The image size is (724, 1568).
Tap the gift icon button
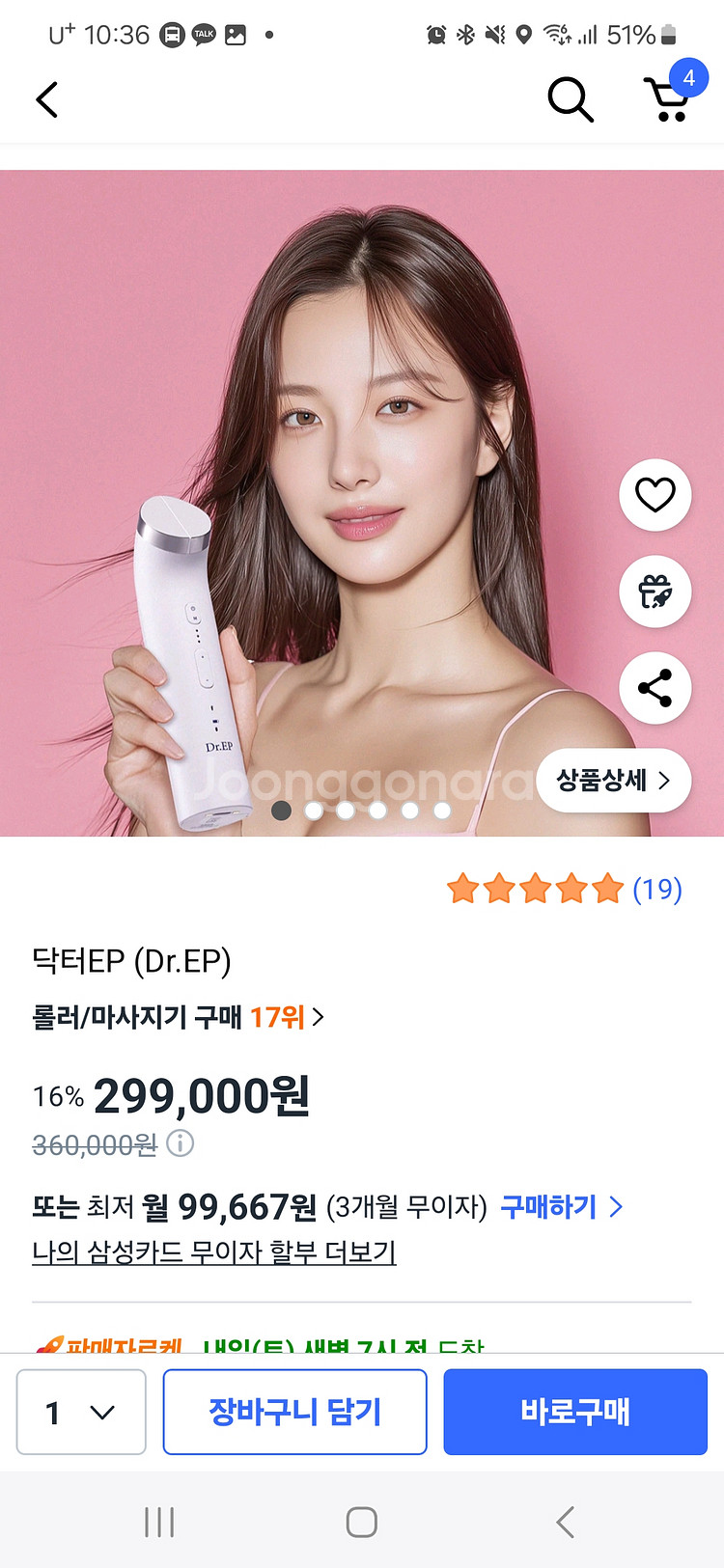(654, 591)
